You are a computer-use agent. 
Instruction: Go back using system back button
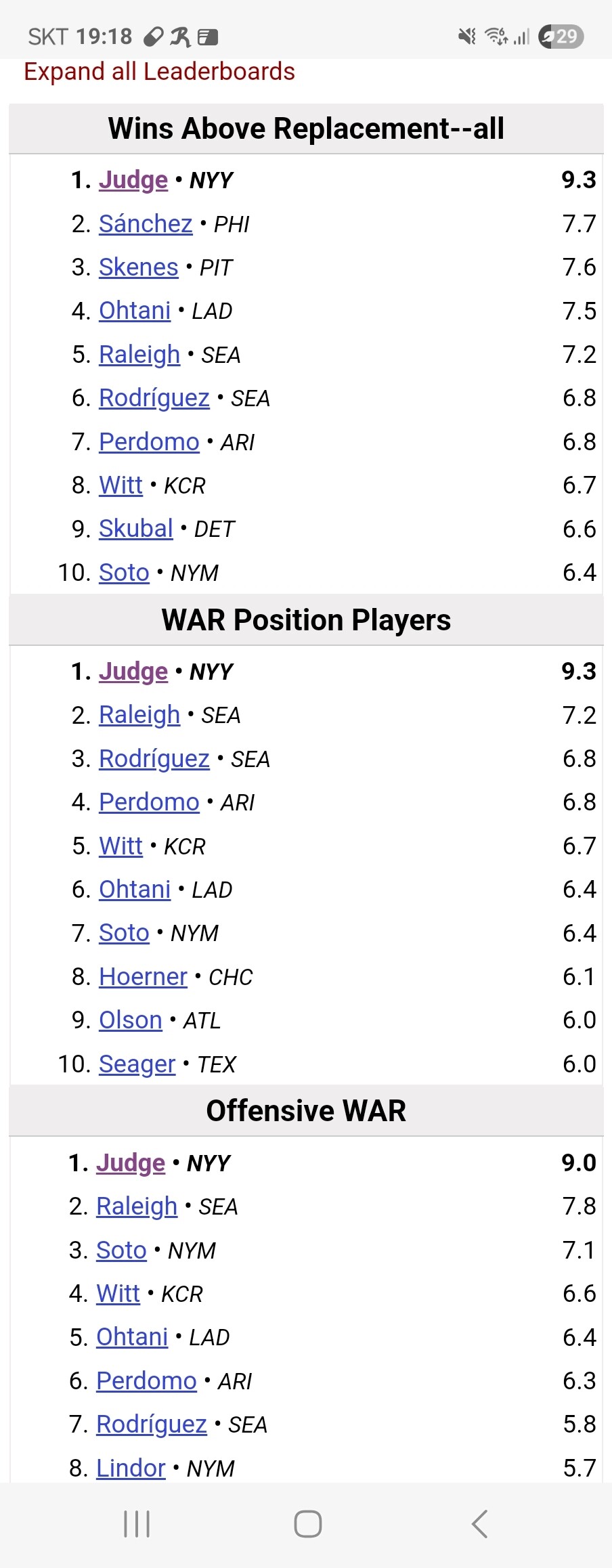click(479, 1524)
